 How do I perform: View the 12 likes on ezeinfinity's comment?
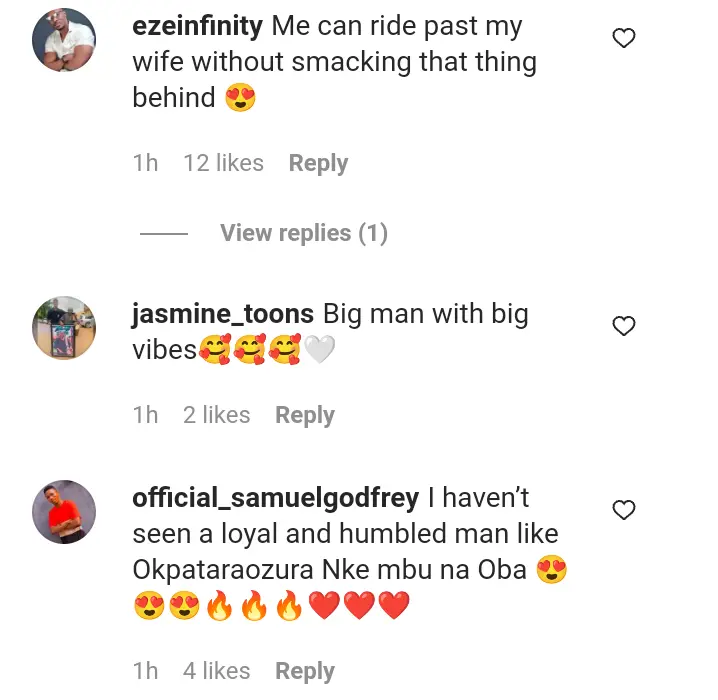click(223, 163)
